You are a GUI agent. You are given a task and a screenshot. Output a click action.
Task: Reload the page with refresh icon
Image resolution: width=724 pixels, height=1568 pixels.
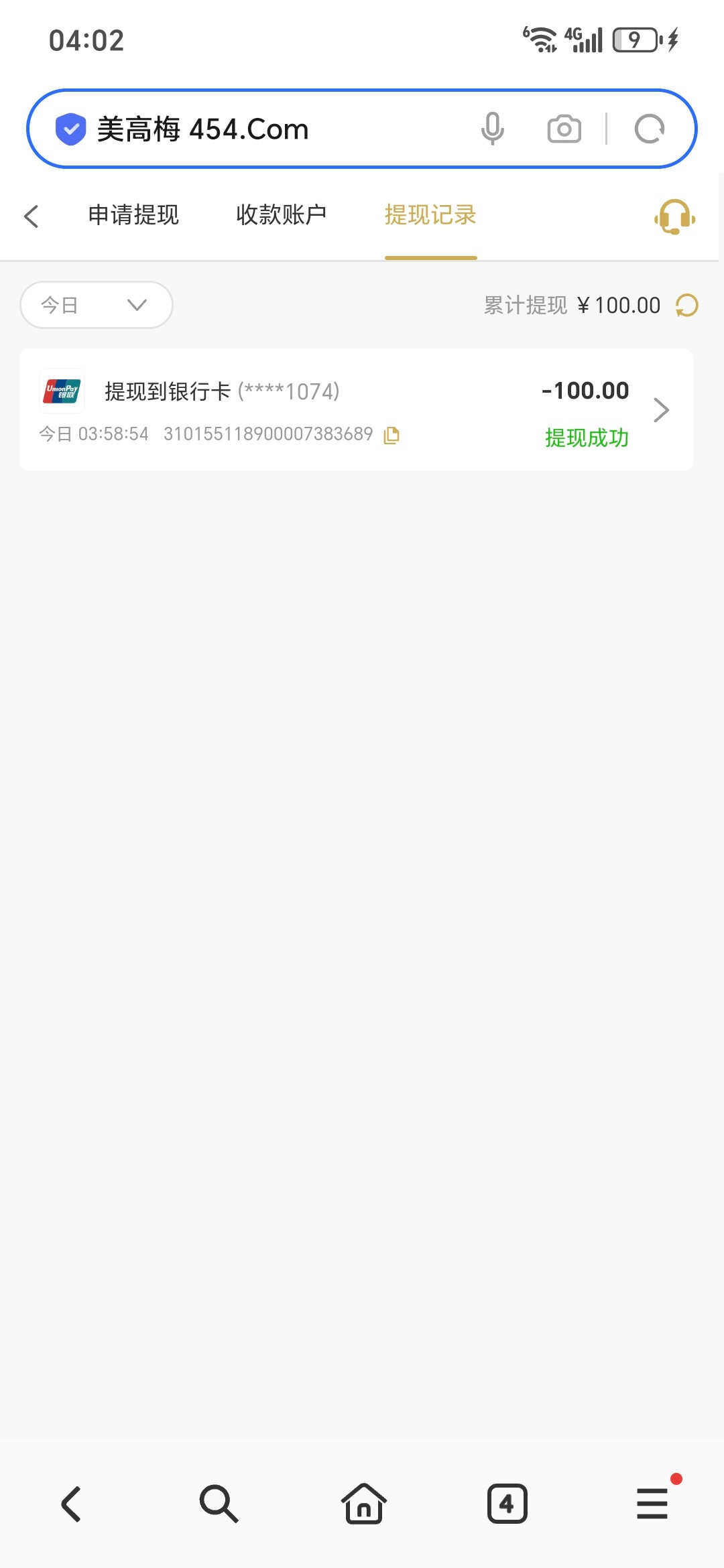[x=649, y=129]
